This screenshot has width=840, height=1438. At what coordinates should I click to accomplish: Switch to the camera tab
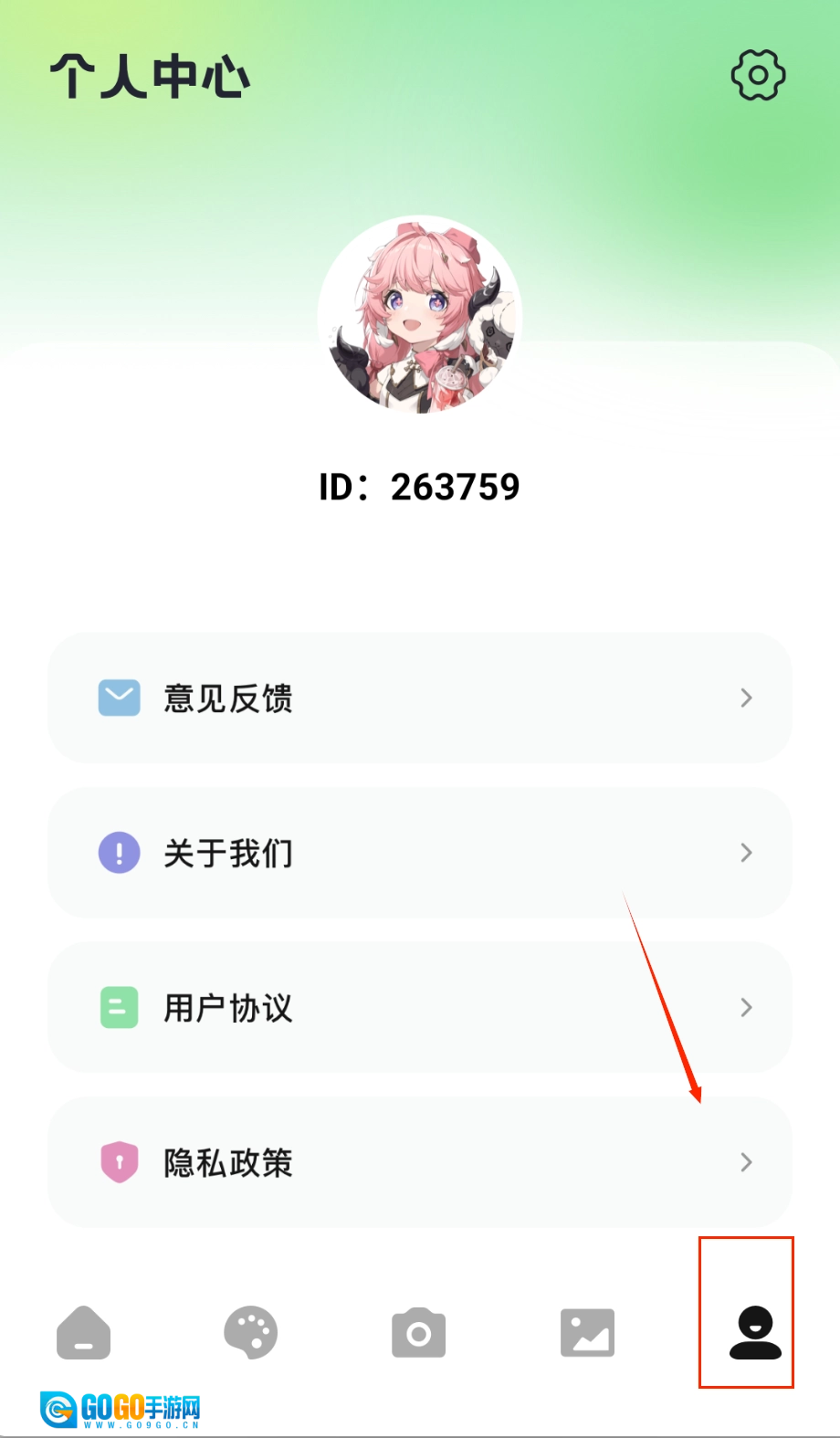coord(419,1333)
